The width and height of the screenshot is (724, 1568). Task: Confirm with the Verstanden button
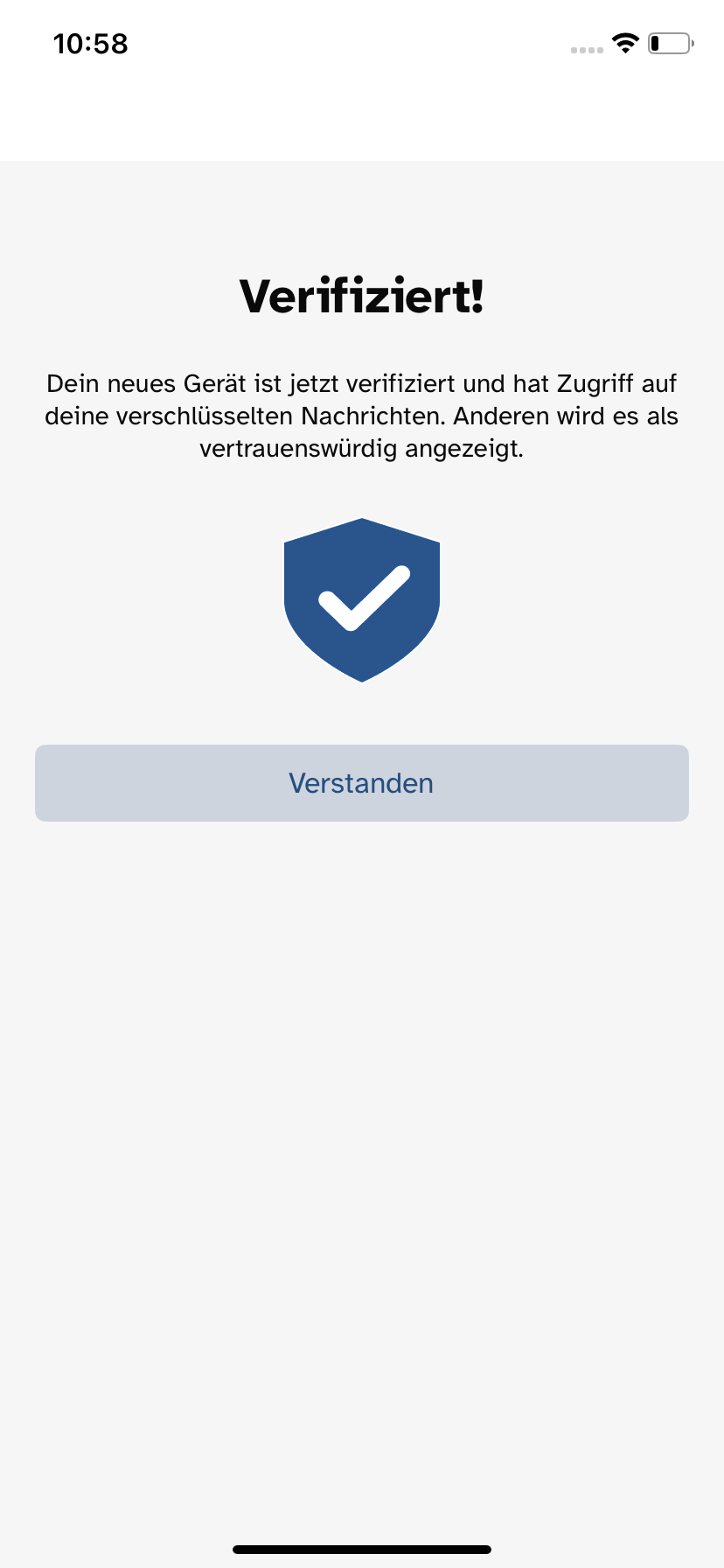361,783
